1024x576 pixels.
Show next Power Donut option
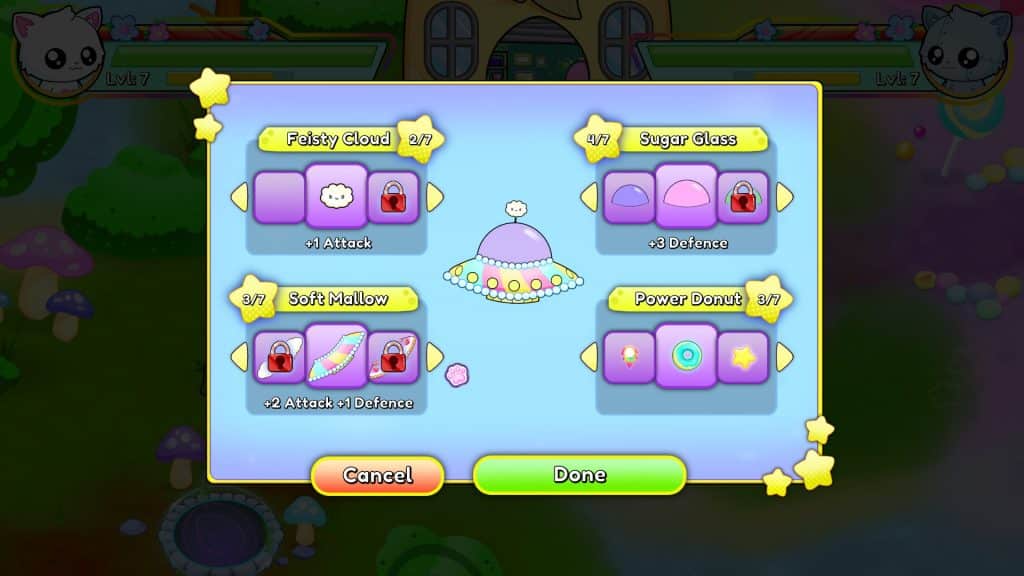pyautogui.click(x=784, y=357)
